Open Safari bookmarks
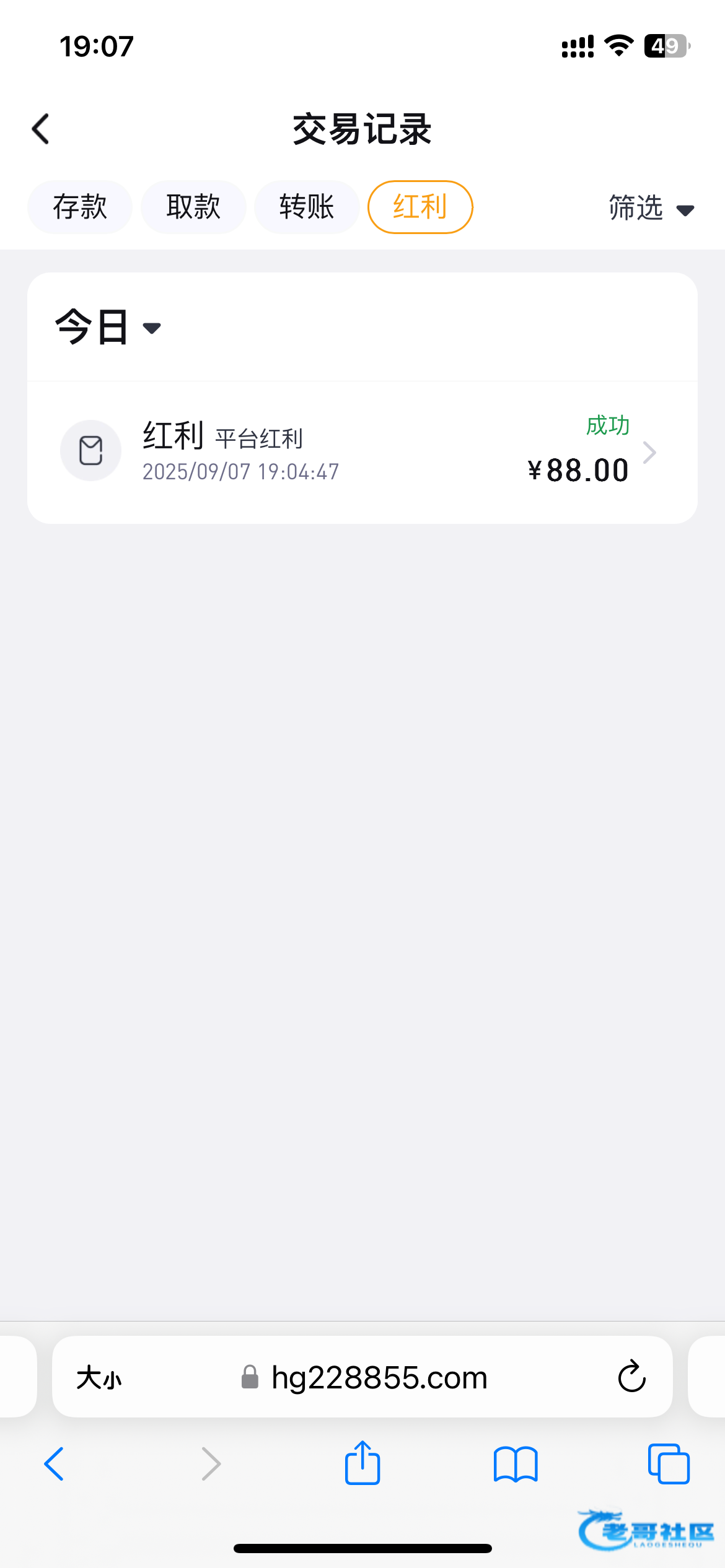725x1568 pixels. (516, 1464)
